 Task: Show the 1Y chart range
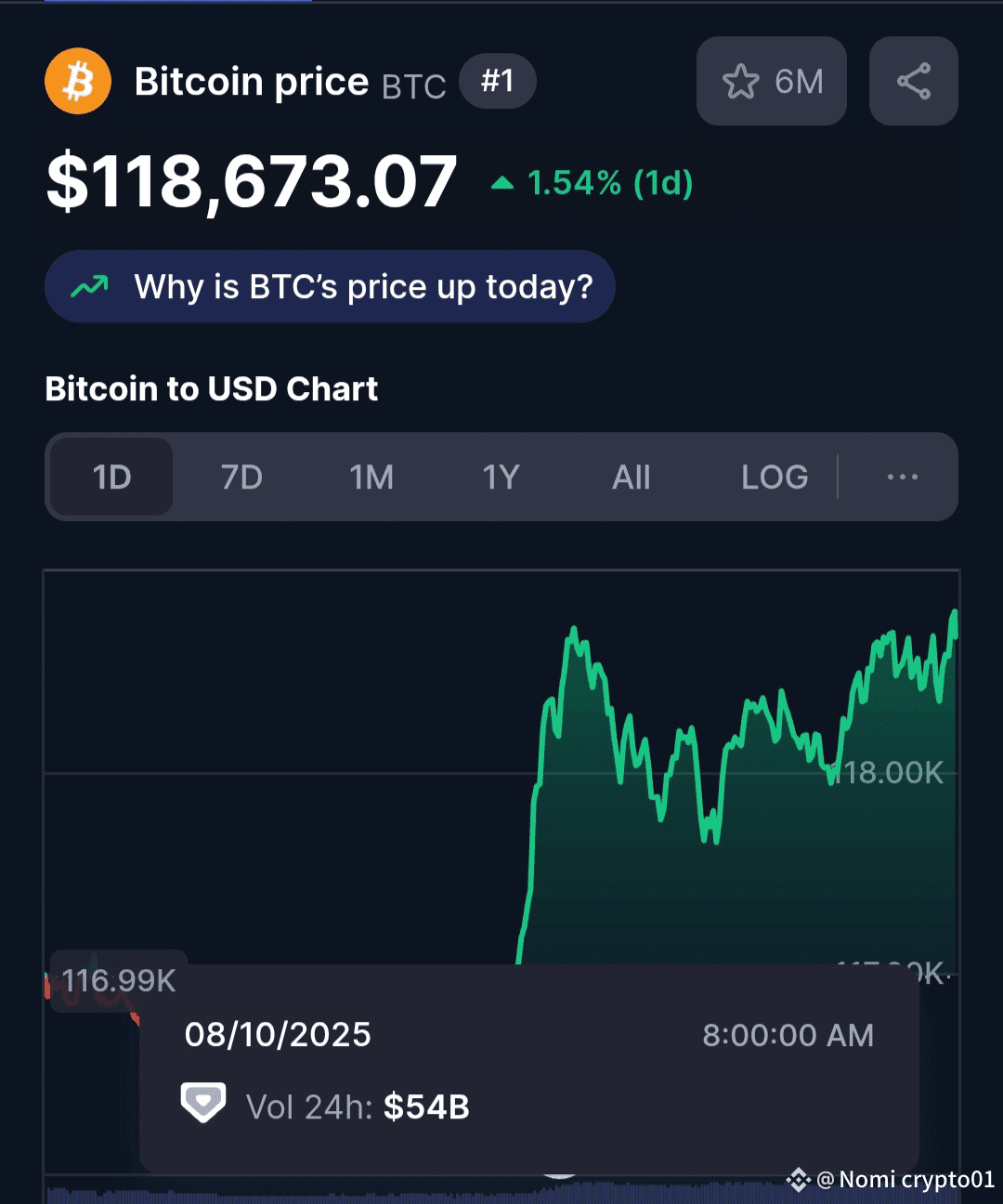[x=501, y=478]
